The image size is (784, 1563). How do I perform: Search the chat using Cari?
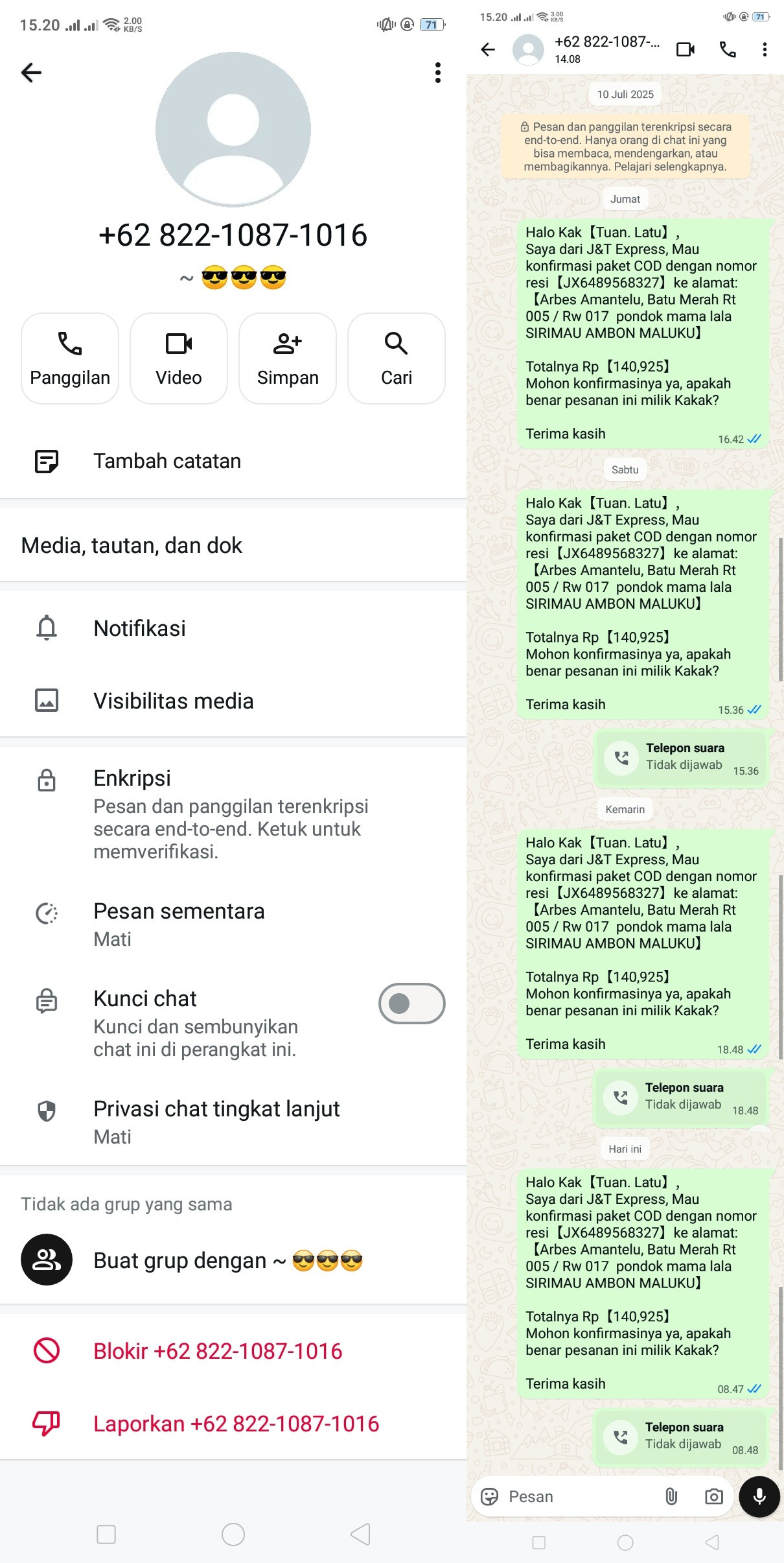click(x=397, y=358)
